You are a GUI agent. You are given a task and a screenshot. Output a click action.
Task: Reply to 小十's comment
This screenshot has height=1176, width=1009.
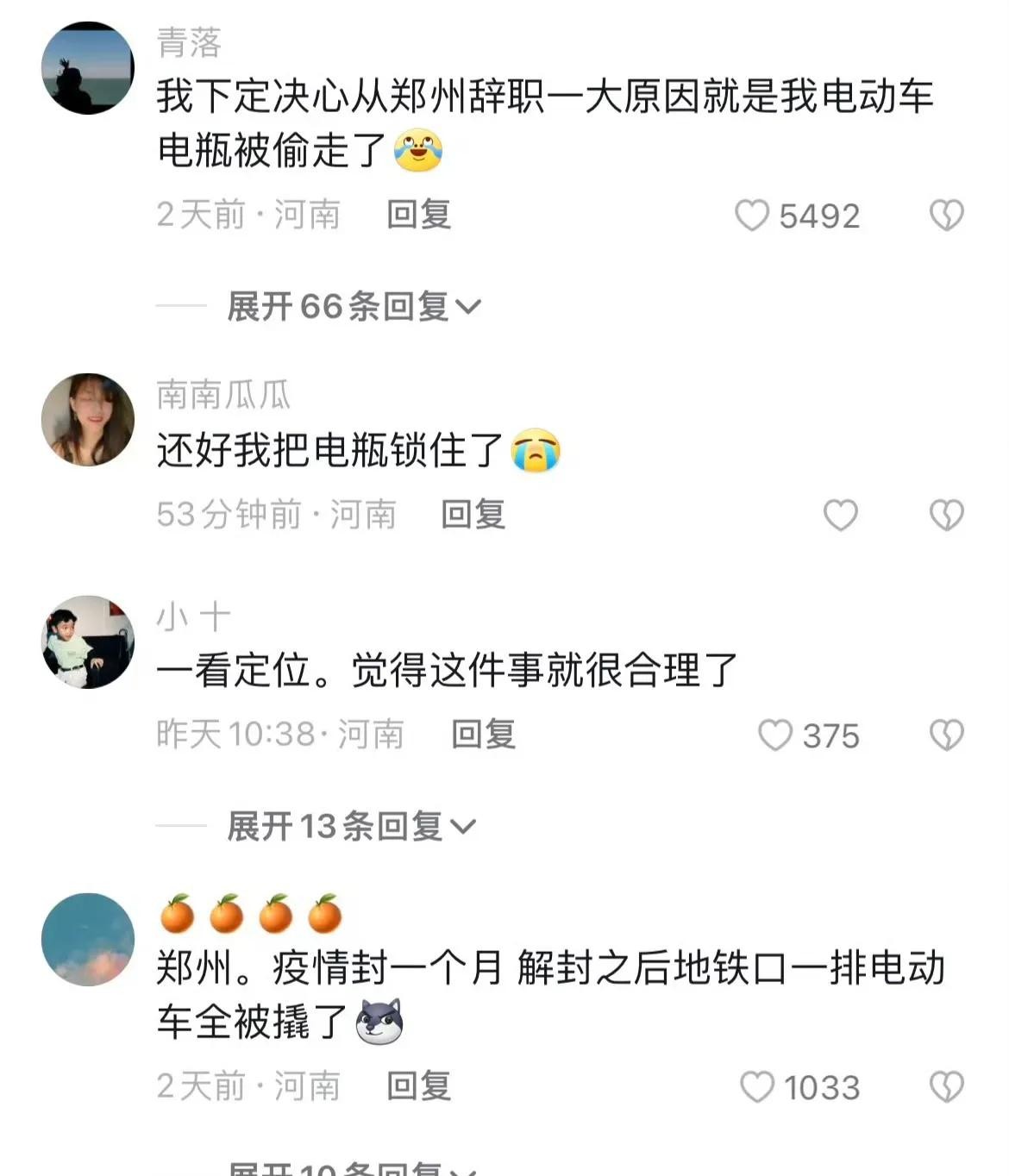[x=483, y=735]
